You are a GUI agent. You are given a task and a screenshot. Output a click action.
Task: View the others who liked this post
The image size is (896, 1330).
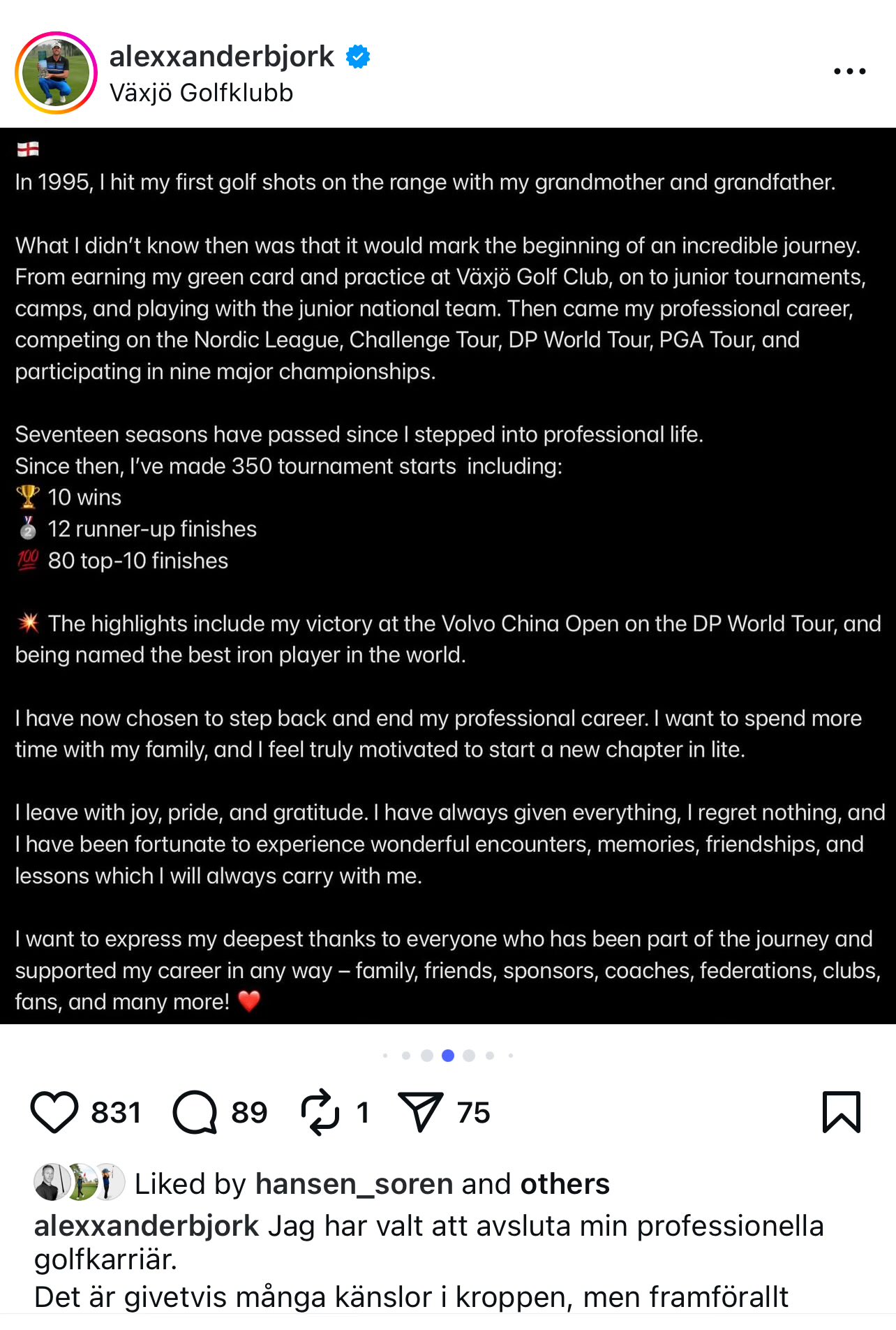pyautogui.click(x=565, y=1184)
